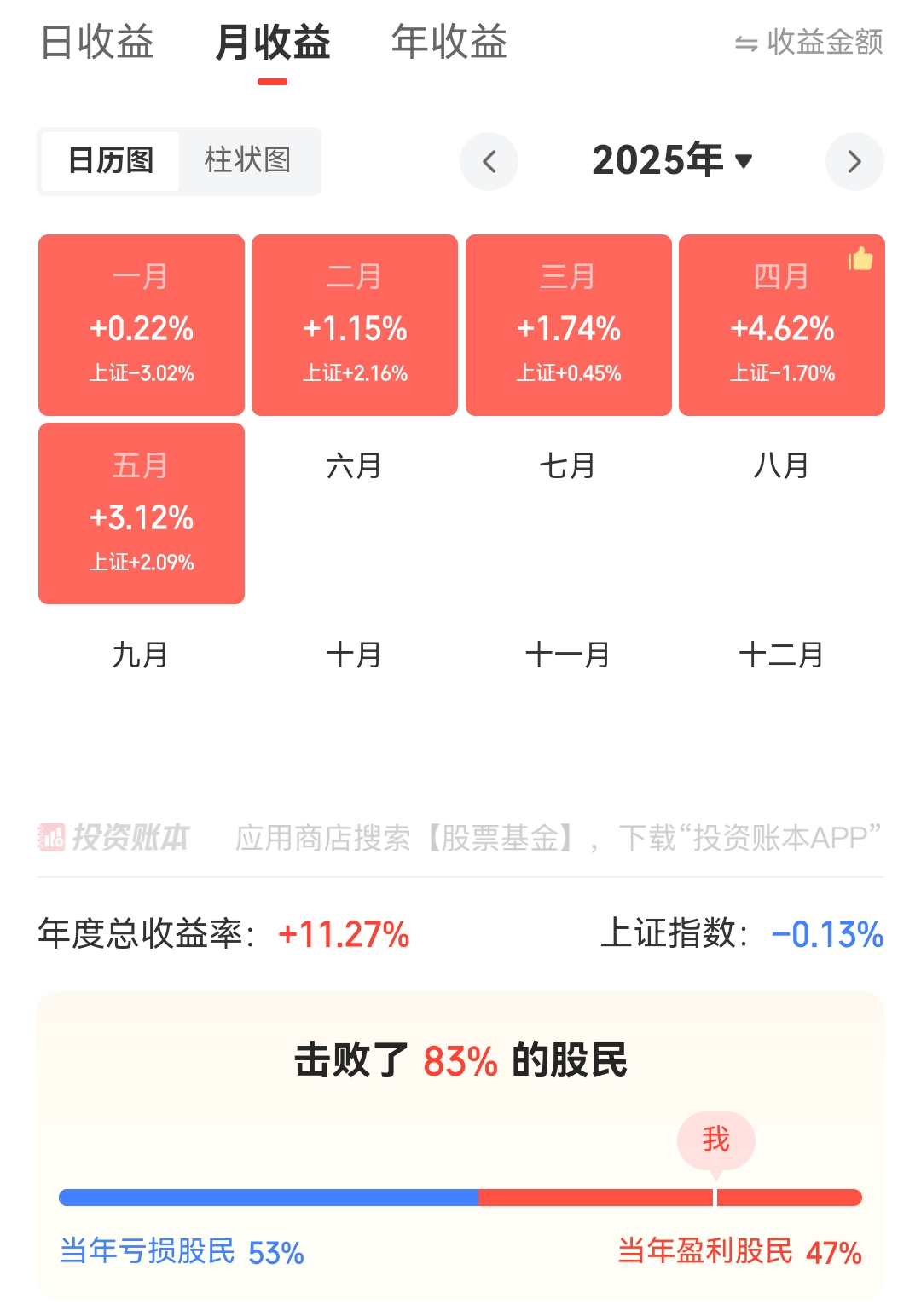Go to the previous year
The width and height of the screenshot is (921, 1316).
(489, 161)
